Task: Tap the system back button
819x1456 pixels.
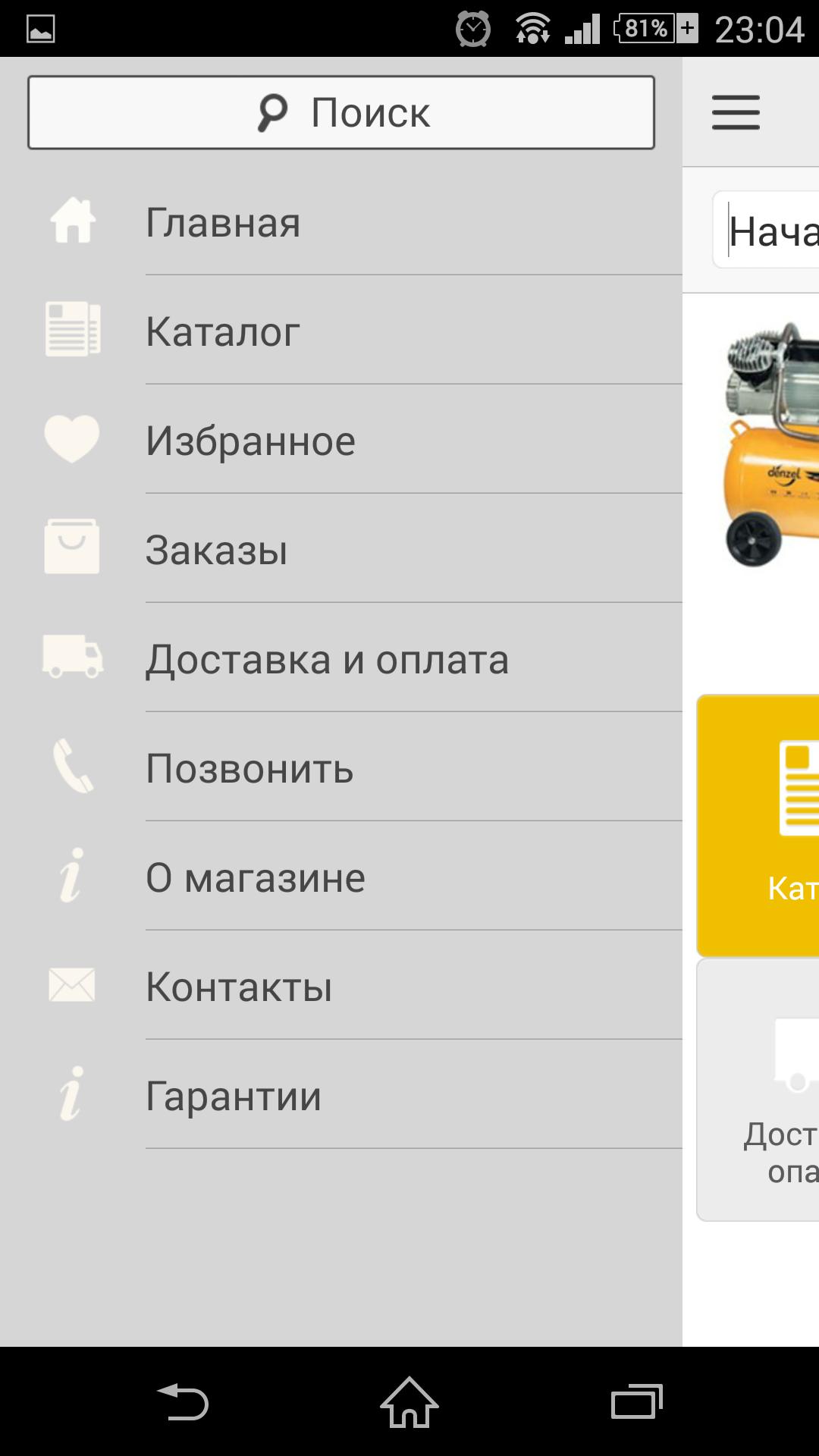Action: point(182,1402)
